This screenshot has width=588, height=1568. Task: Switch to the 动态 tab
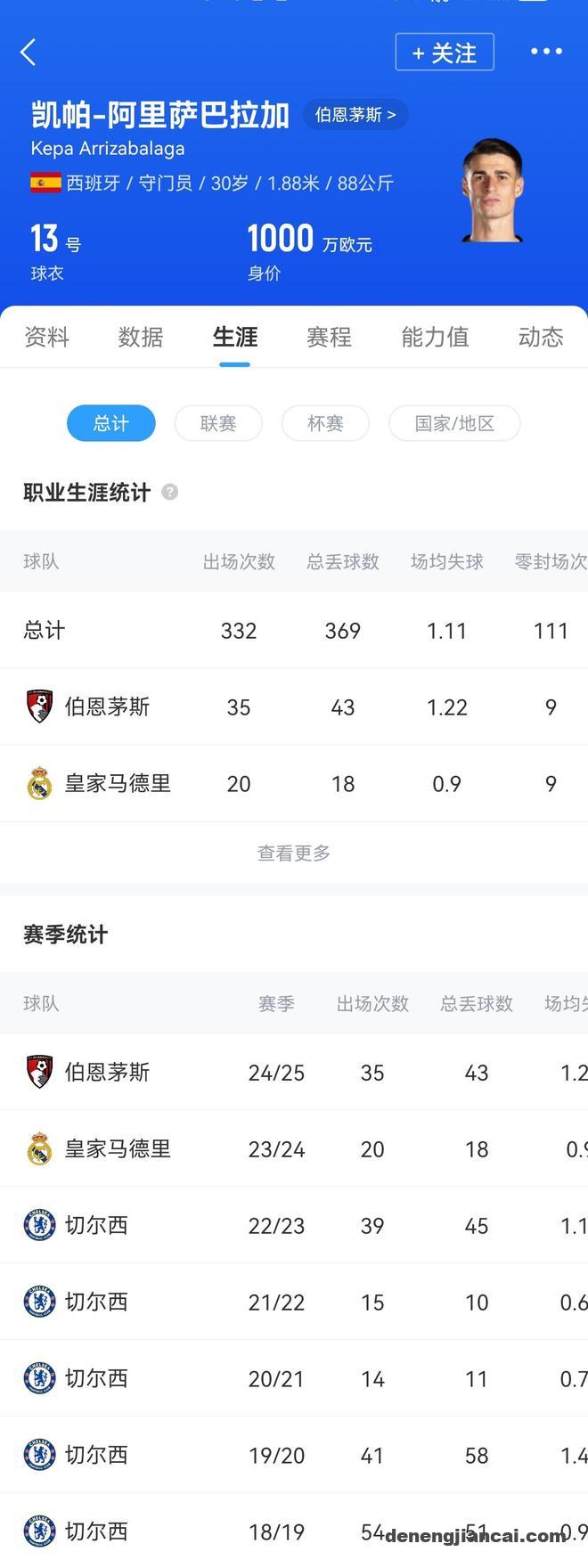coord(541,337)
